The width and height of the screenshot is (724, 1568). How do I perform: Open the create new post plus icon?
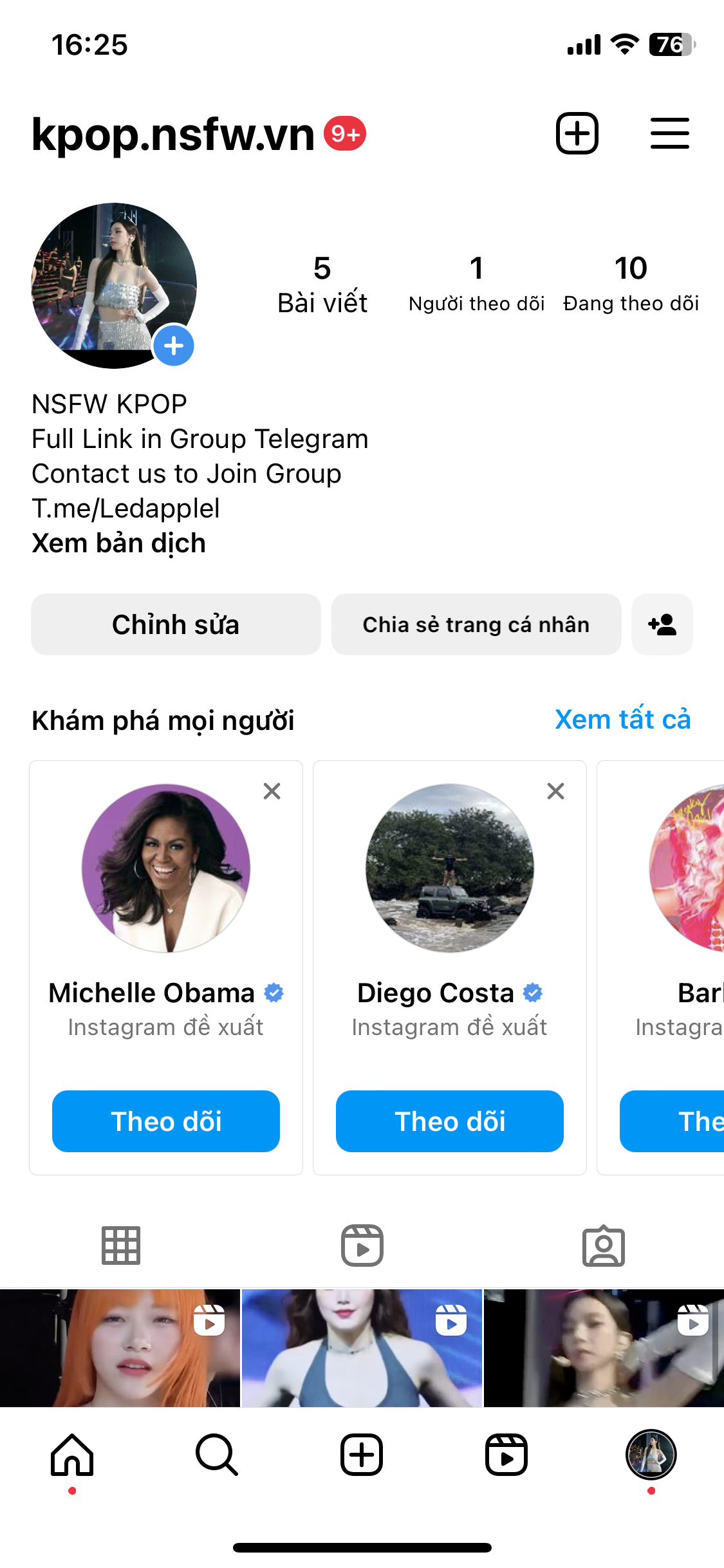[x=577, y=133]
